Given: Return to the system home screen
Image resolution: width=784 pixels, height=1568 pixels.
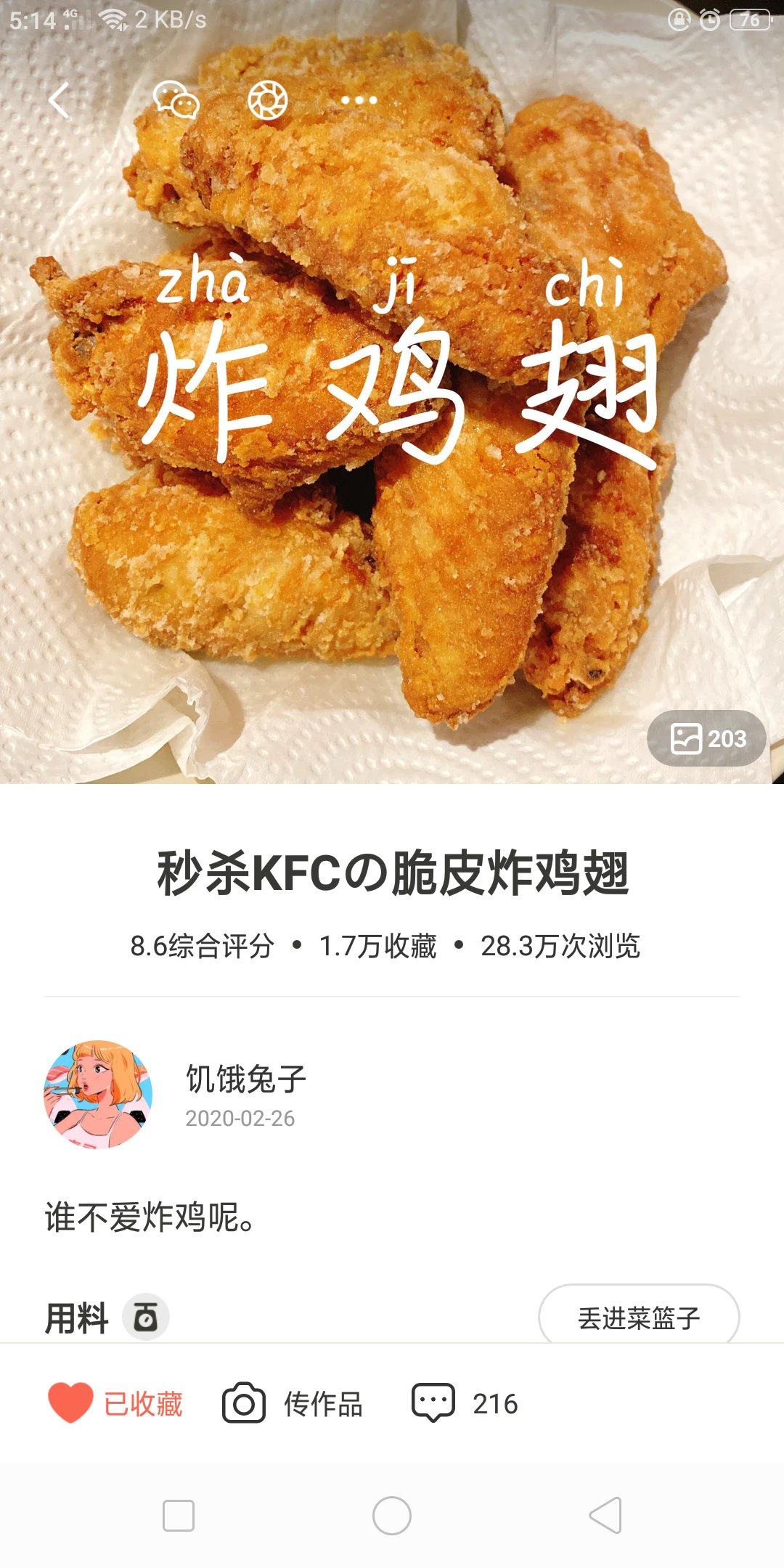Looking at the screenshot, I should click(392, 1516).
